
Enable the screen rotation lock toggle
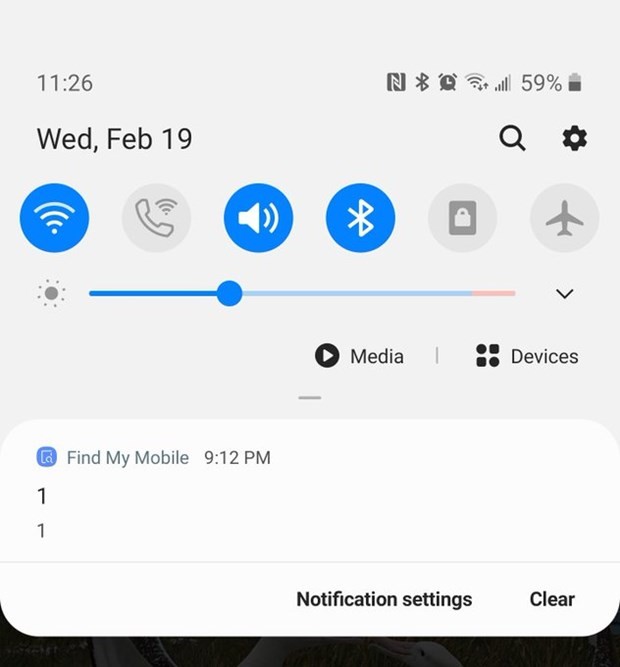pos(462,218)
